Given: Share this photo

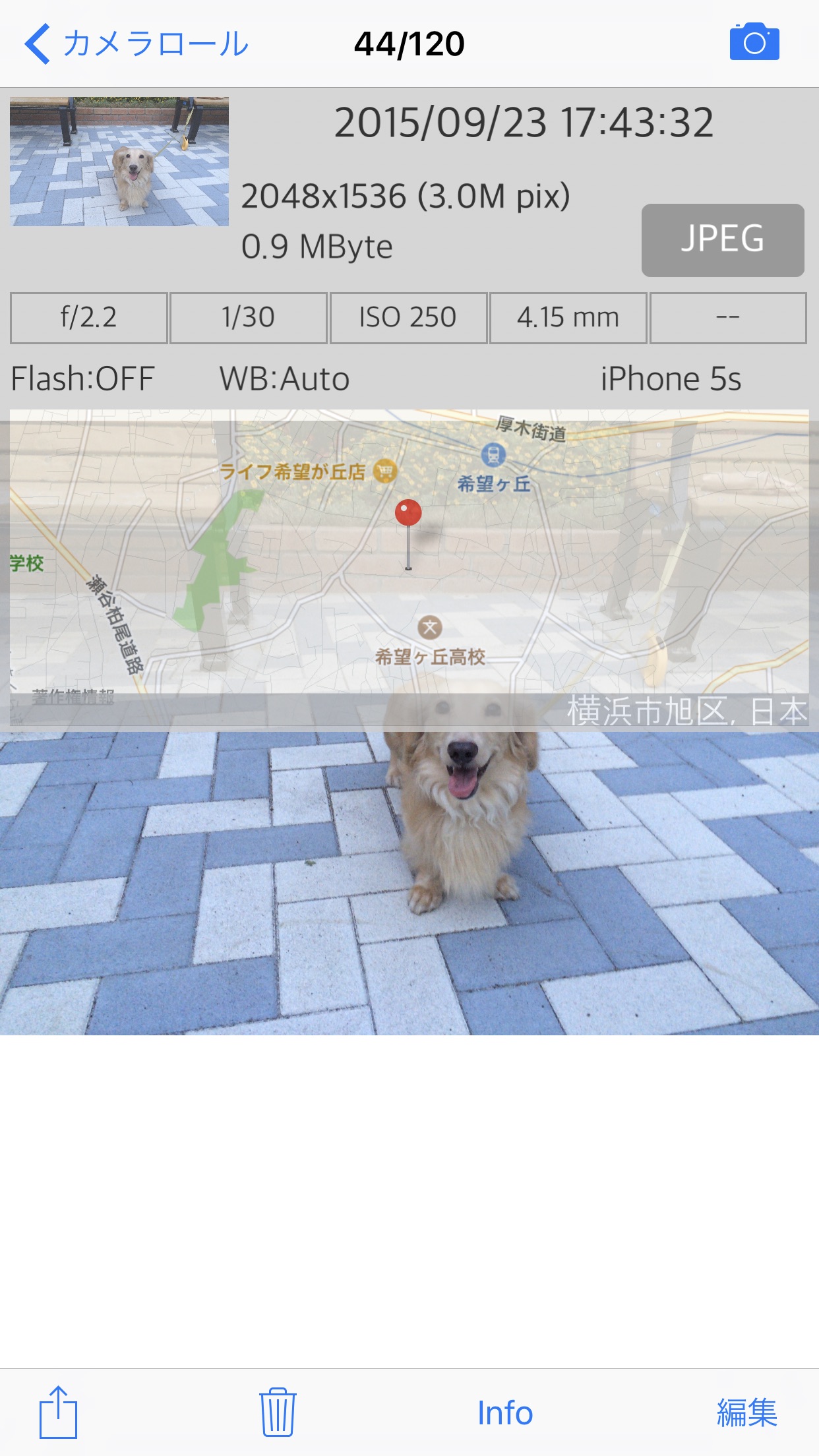Looking at the screenshot, I should [58, 1412].
